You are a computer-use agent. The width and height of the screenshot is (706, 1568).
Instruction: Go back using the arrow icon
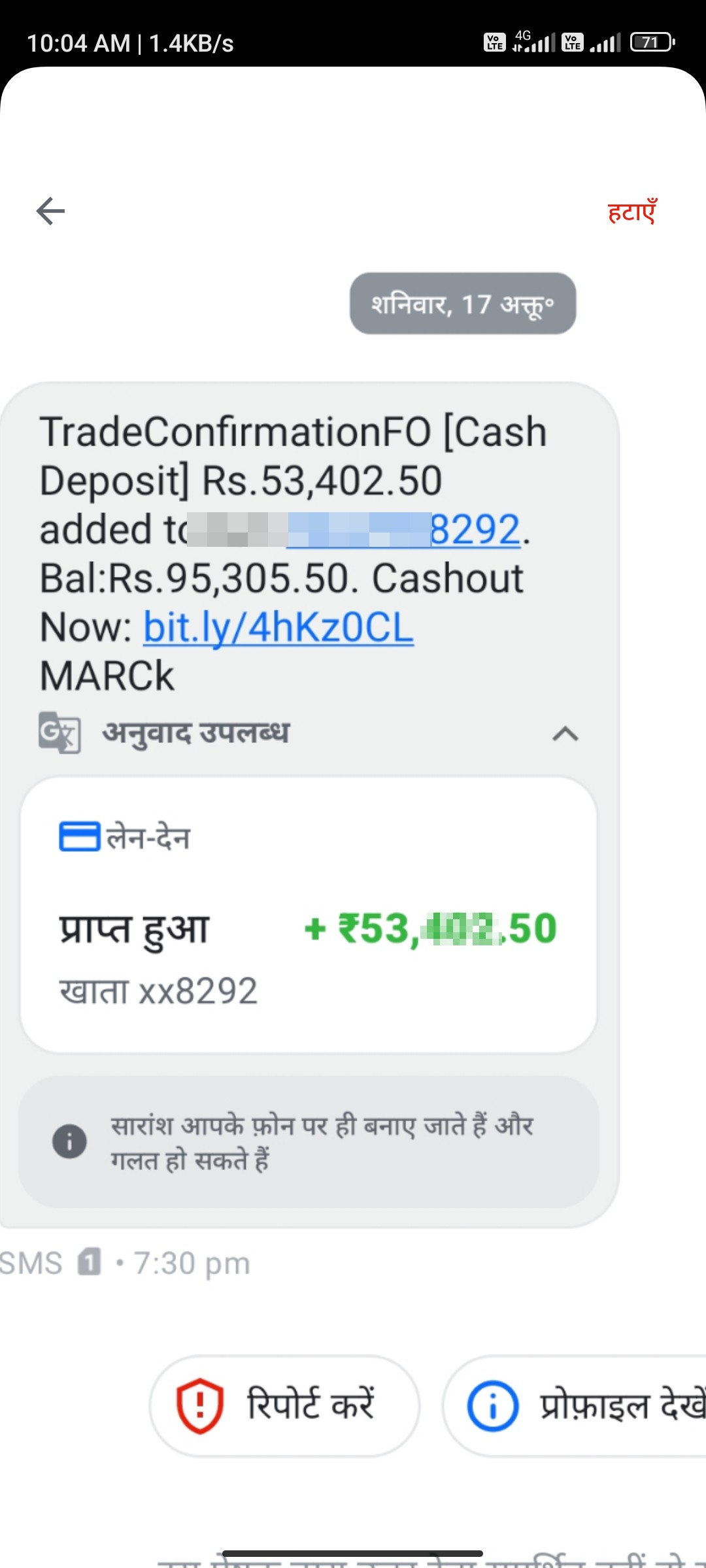[x=50, y=211]
